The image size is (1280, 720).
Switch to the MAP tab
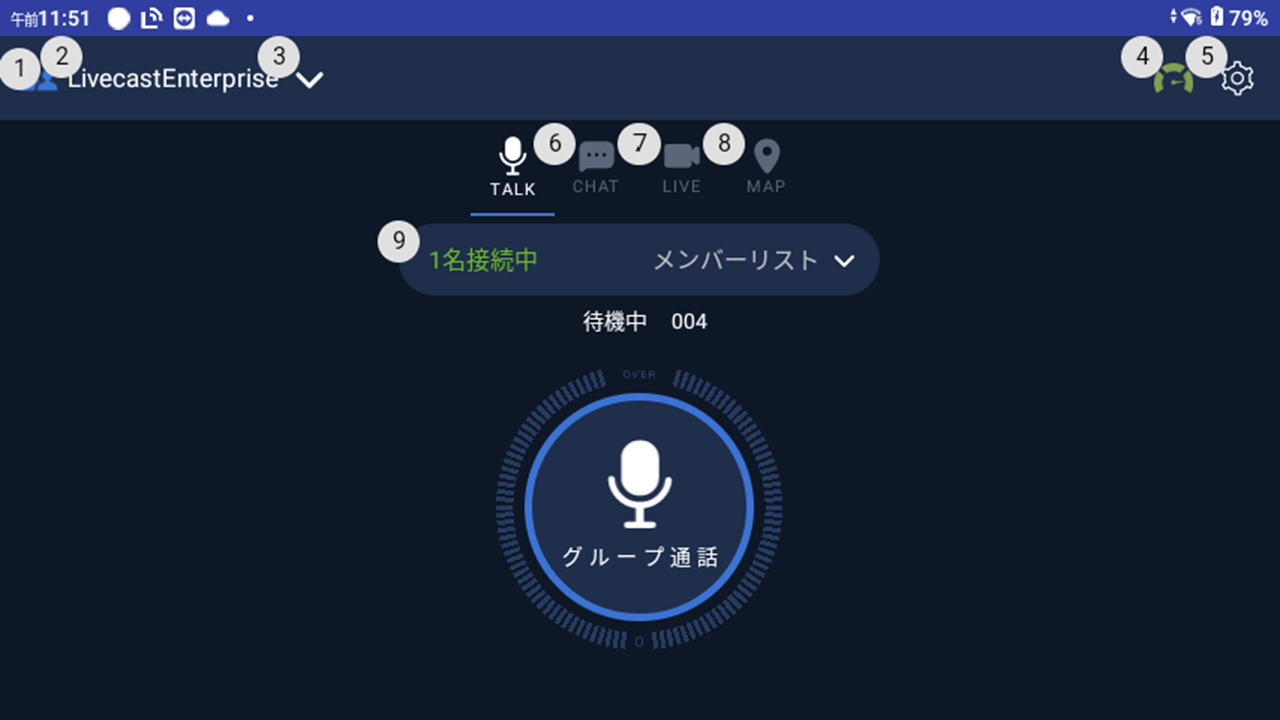click(766, 168)
